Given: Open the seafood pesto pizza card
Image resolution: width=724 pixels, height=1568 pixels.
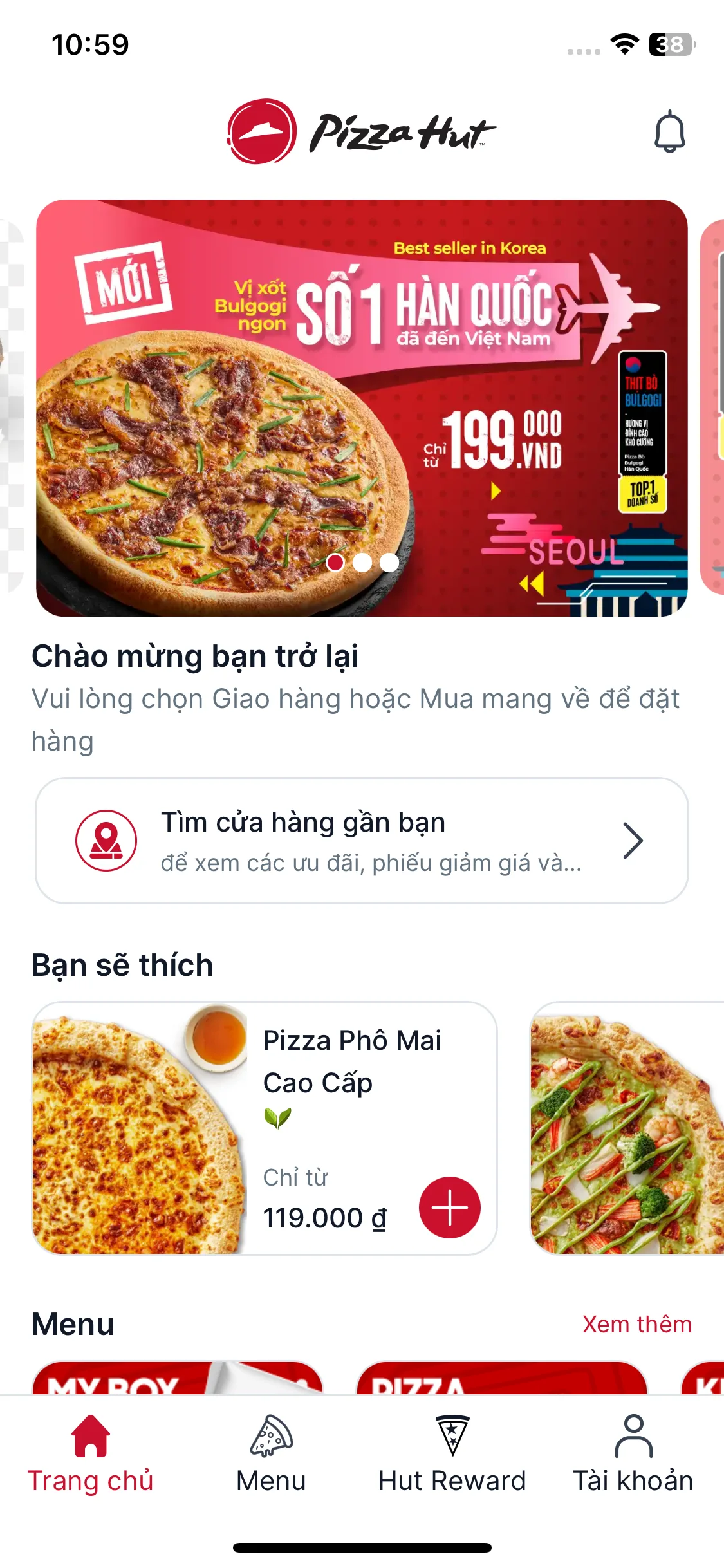Looking at the screenshot, I should pos(627,1128).
